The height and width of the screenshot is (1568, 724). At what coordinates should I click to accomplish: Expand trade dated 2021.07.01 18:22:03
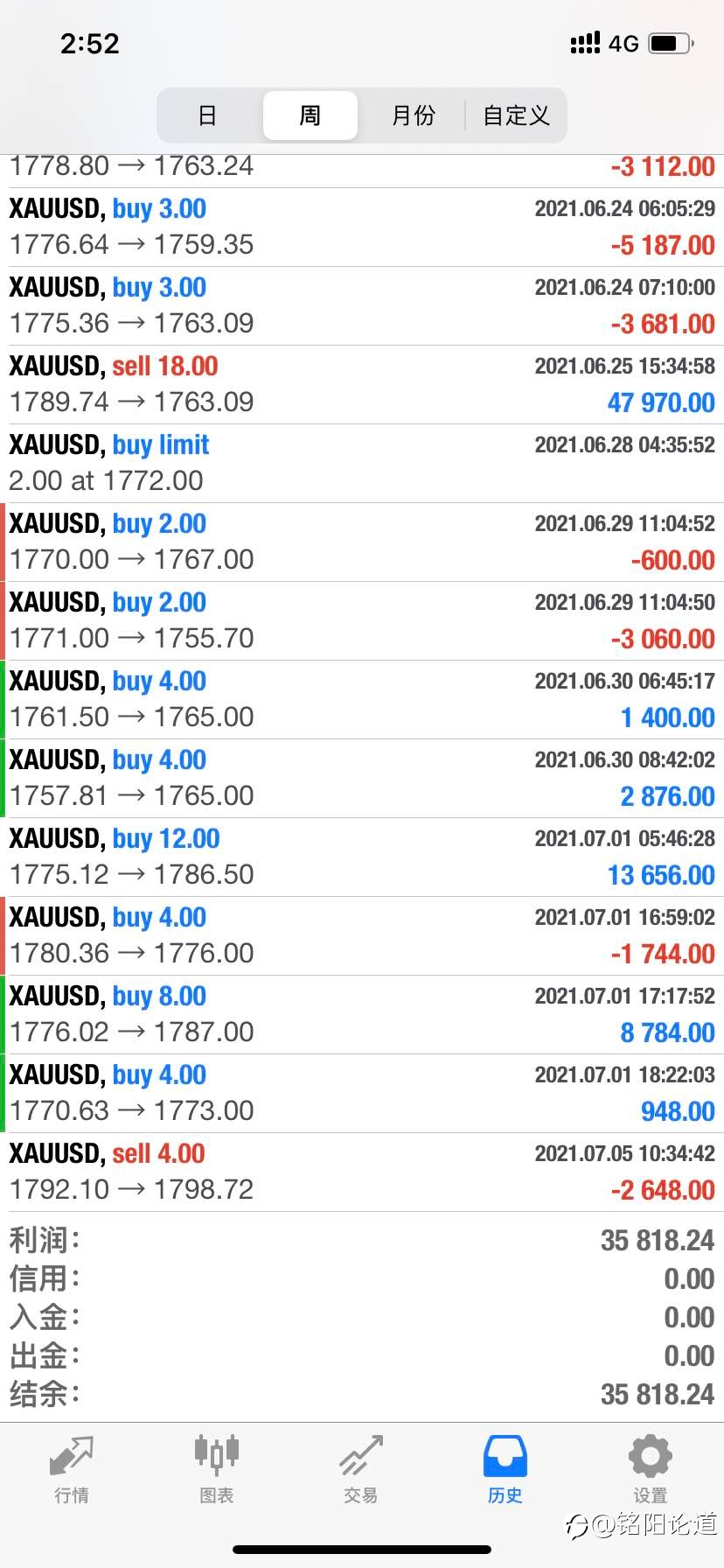coord(362,1094)
